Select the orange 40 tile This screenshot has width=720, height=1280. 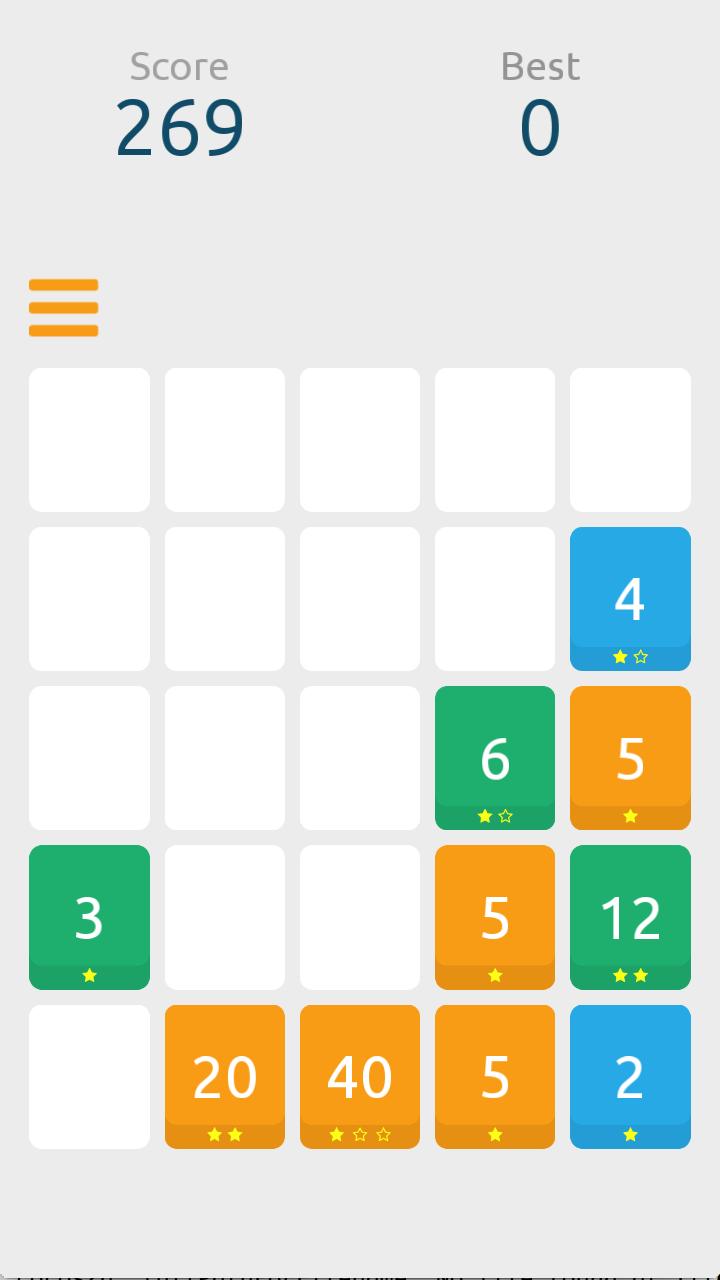tap(360, 1076)
